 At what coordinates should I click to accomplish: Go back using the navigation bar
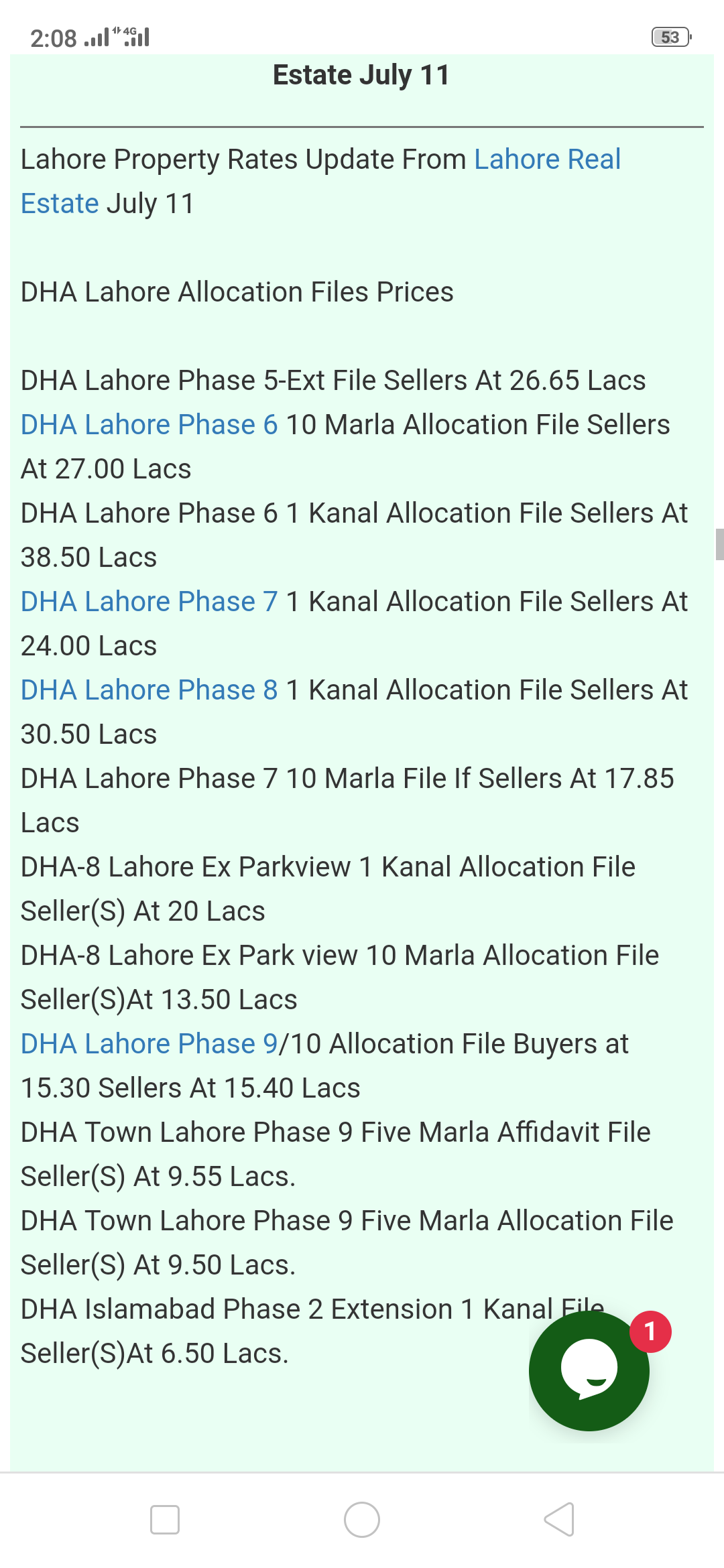tap(559, 1519)
